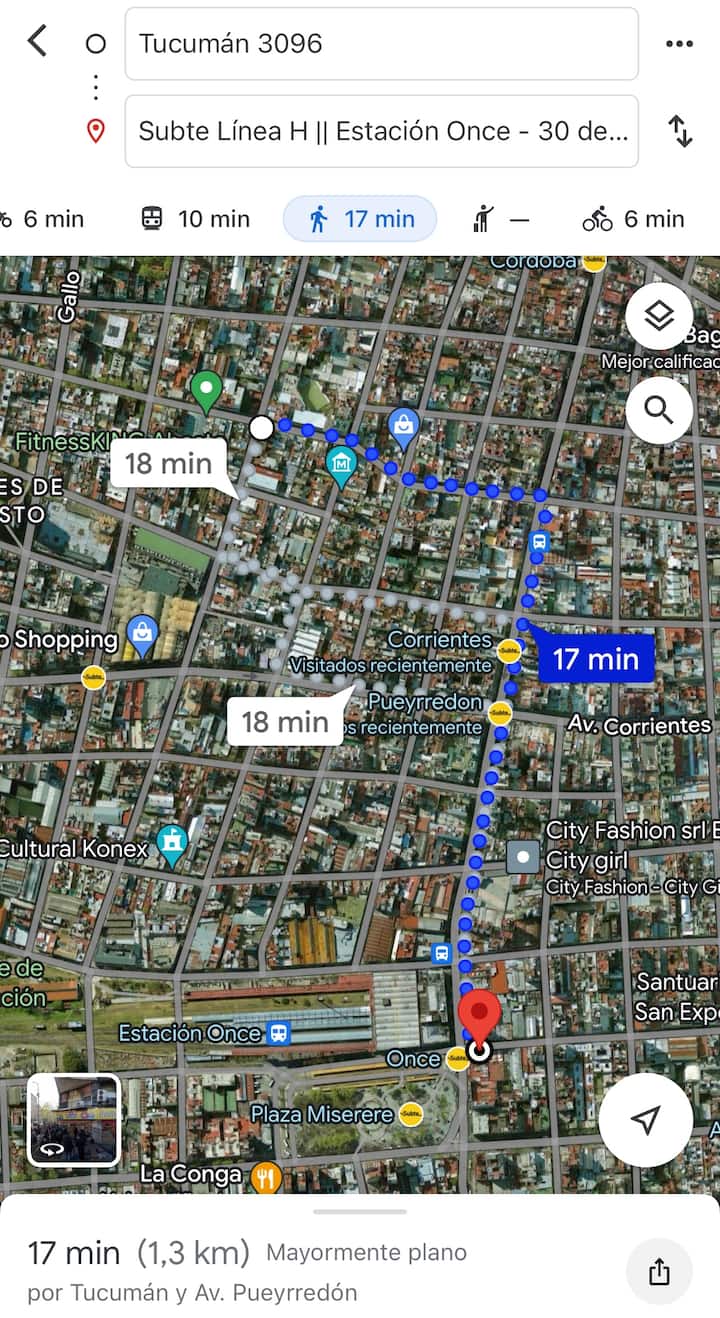Edit the destination Subte Línea H field
720x1318 pixels.
381,131
